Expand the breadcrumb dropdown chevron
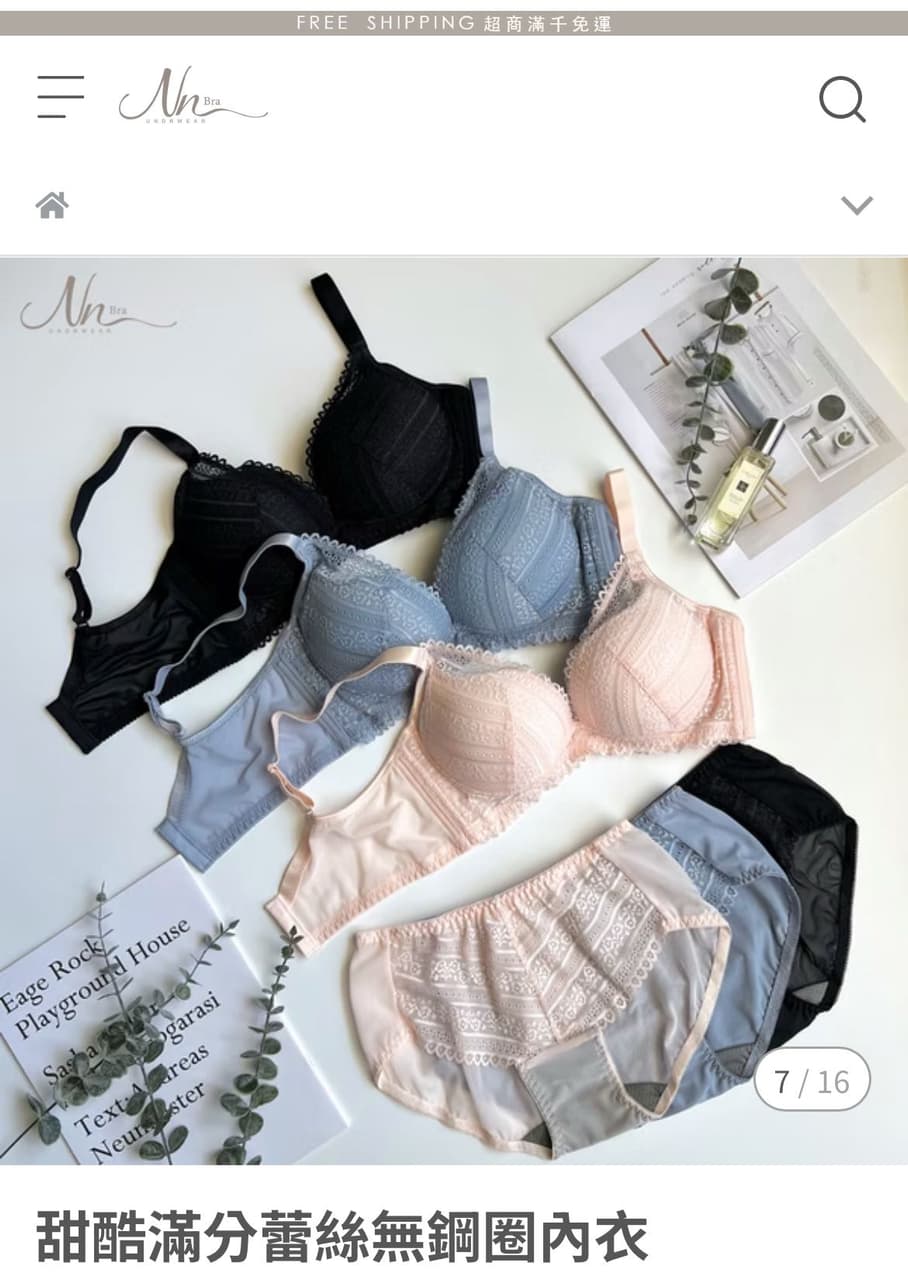 pos(856,206)
